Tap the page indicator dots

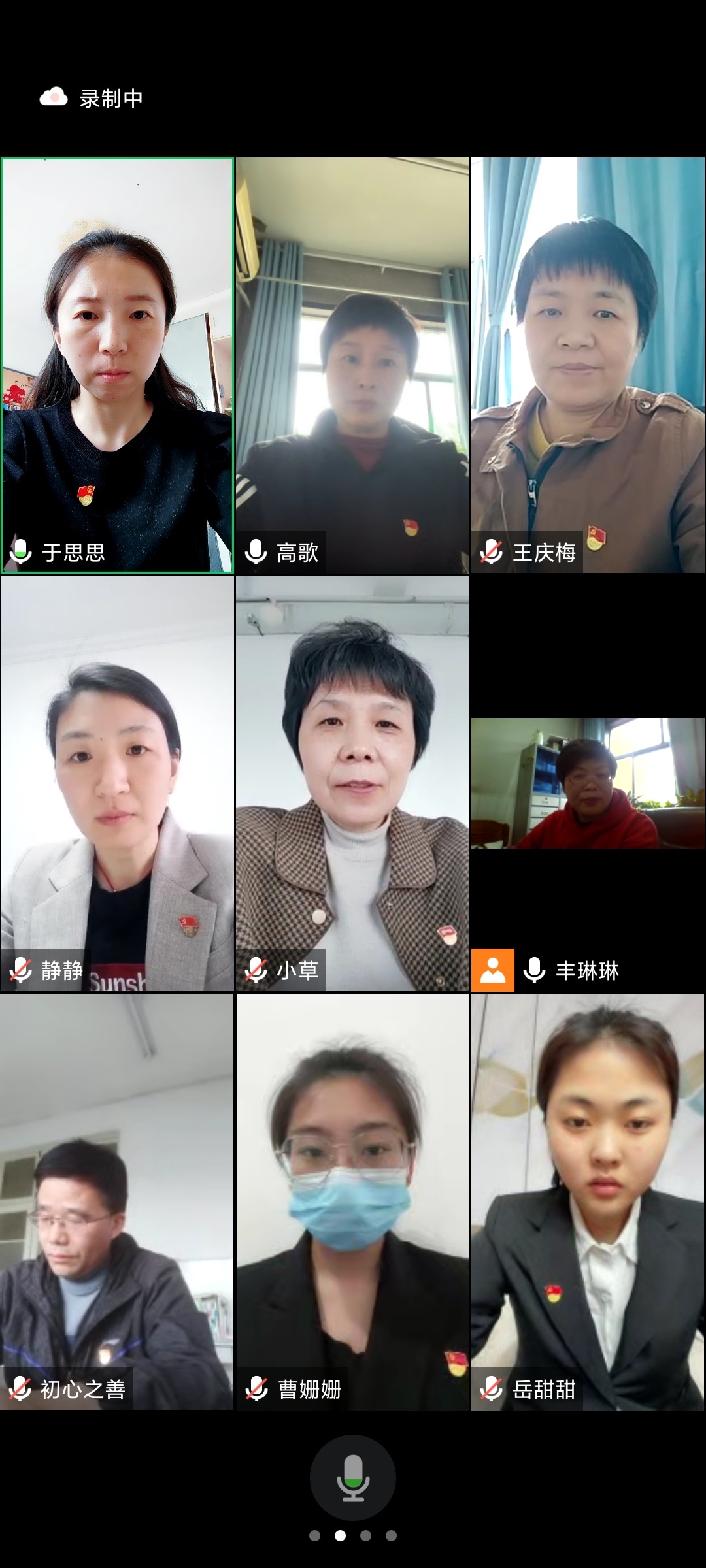click(353, 1535)
